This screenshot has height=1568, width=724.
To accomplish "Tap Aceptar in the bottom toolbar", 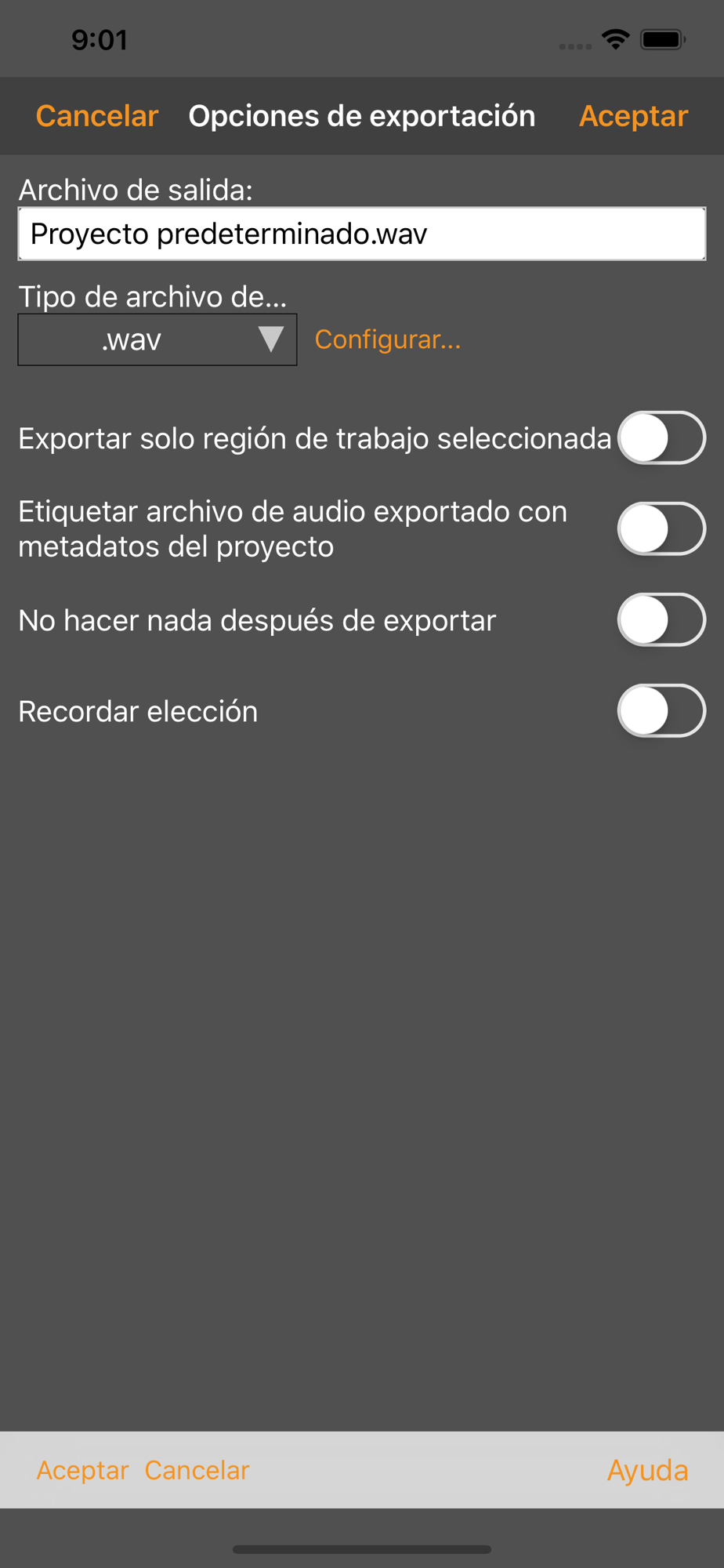I will pyautogui.click(x=82, y=1470).
